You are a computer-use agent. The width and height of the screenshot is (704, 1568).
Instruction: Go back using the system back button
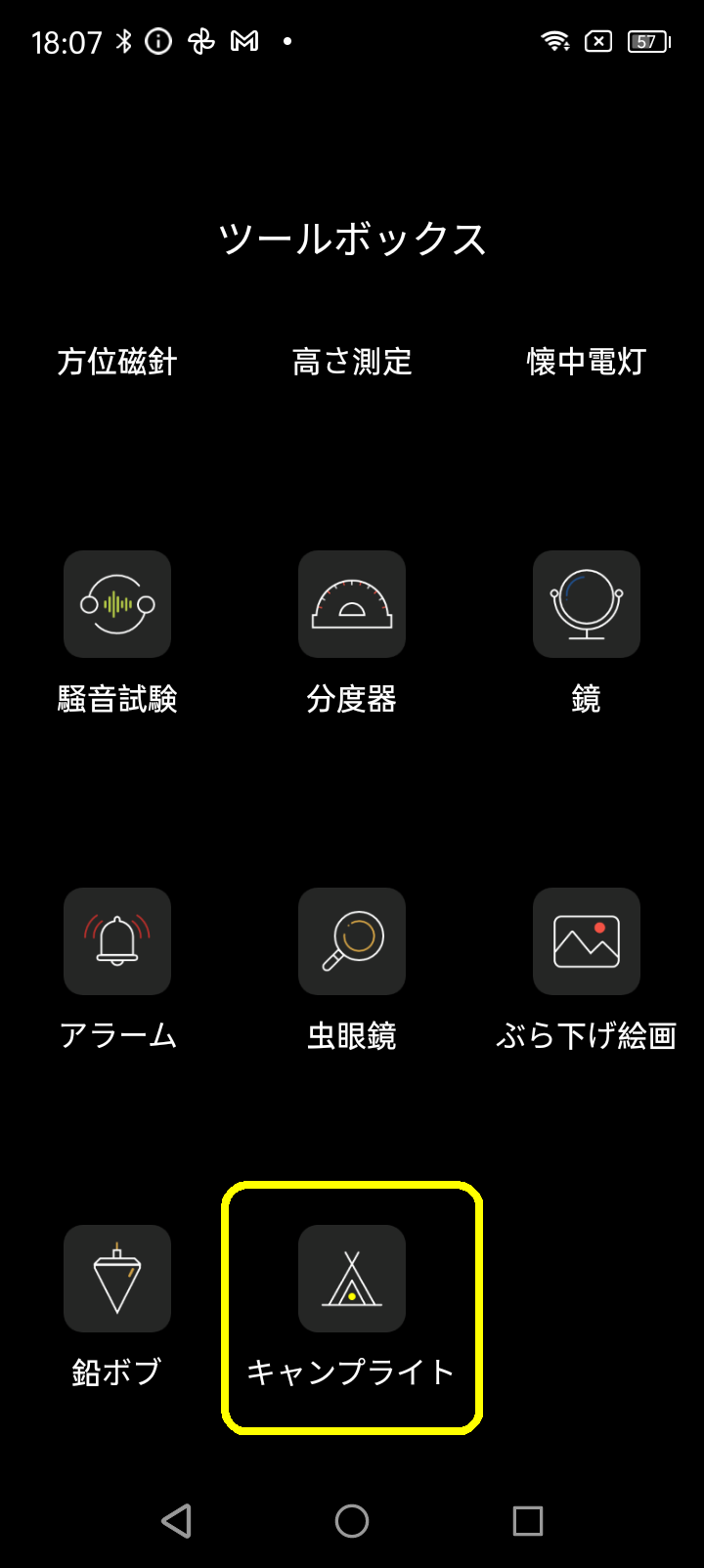(176, 1521)
